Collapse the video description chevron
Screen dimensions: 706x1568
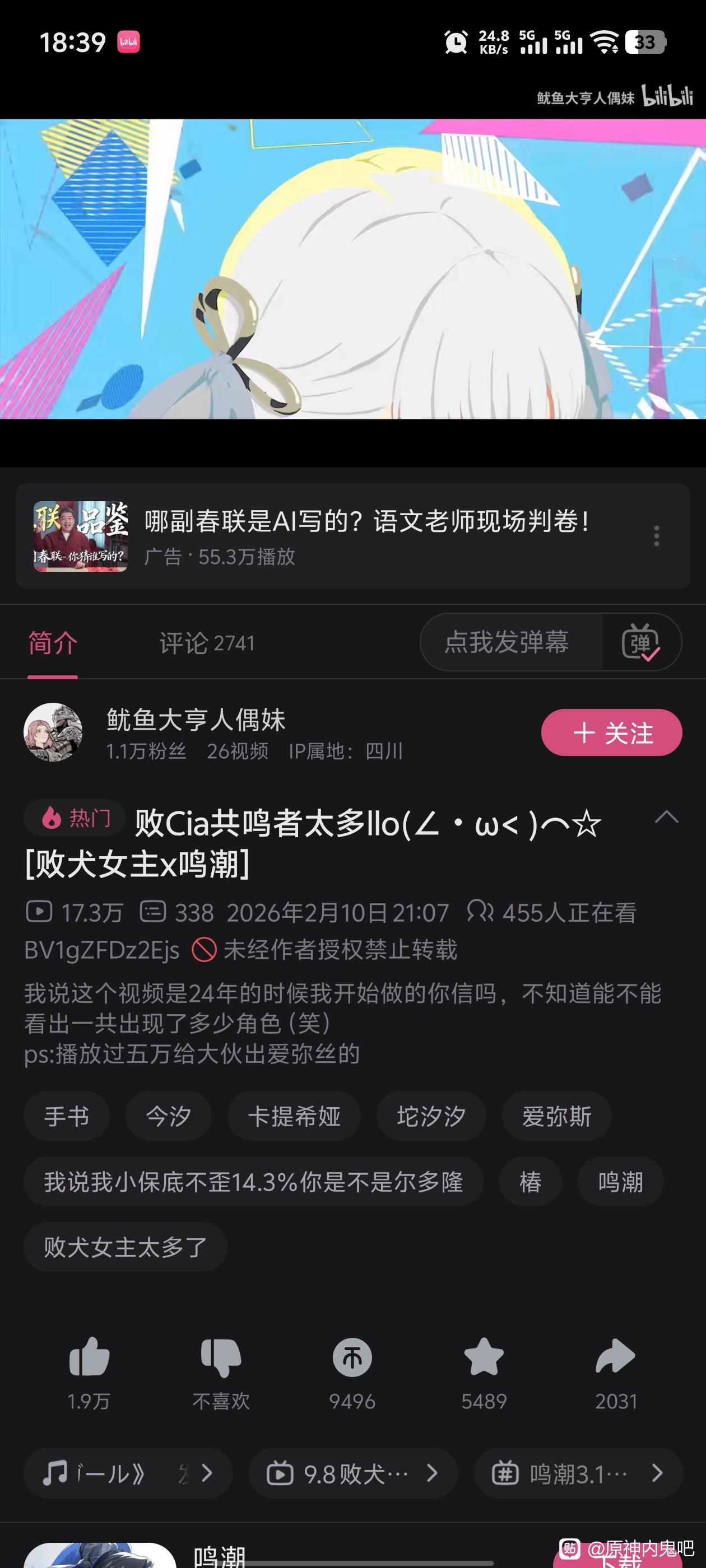(666, 818)
